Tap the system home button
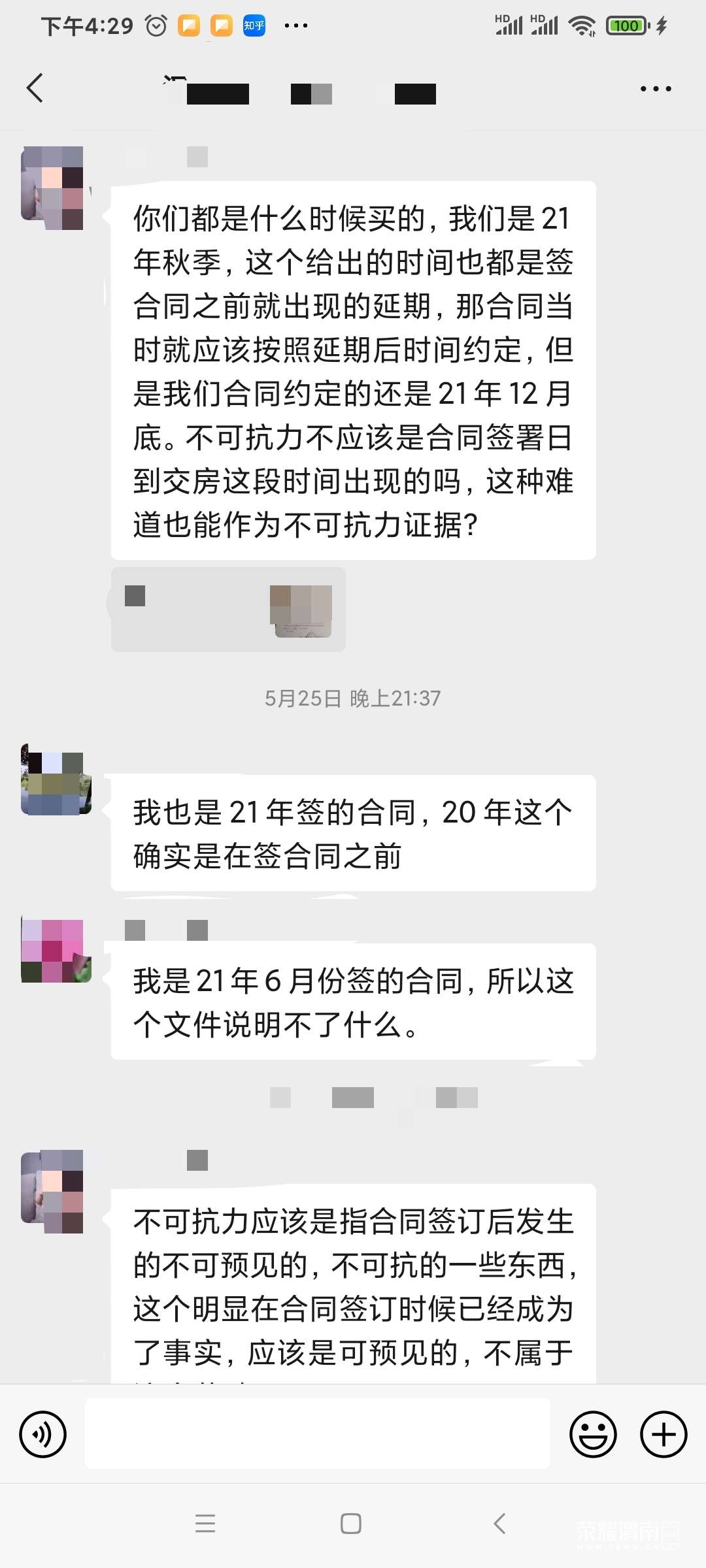This screenshot has width=706, height=1568. (351, 1524)
